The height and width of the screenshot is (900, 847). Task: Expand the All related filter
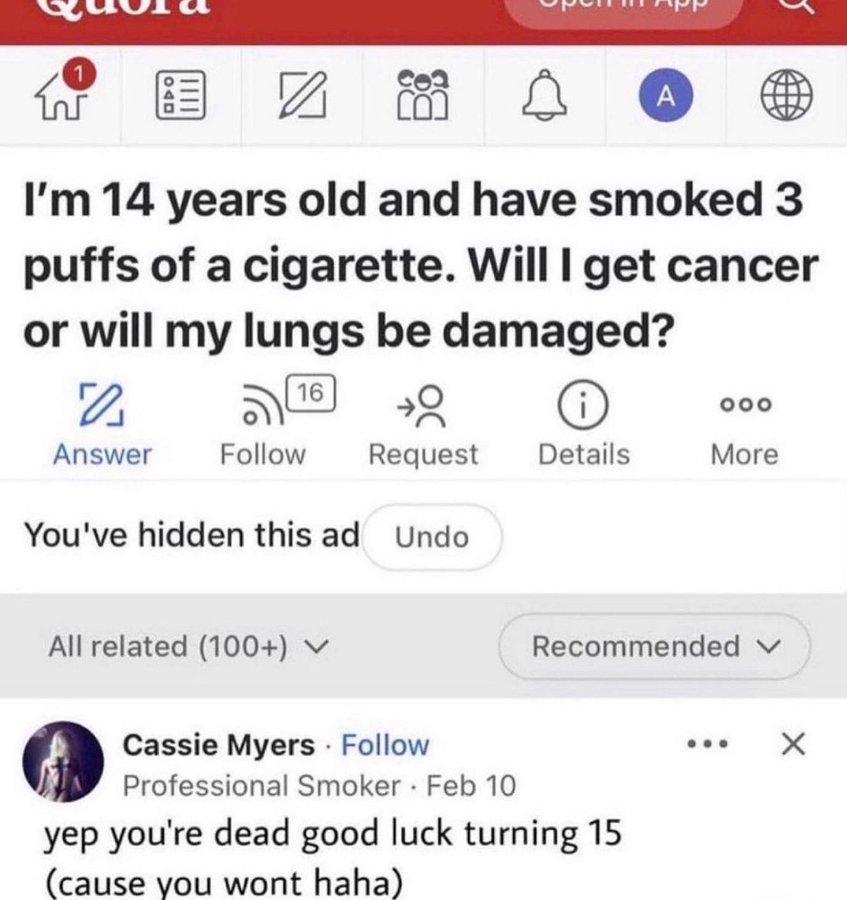click(x=188, y=647)
